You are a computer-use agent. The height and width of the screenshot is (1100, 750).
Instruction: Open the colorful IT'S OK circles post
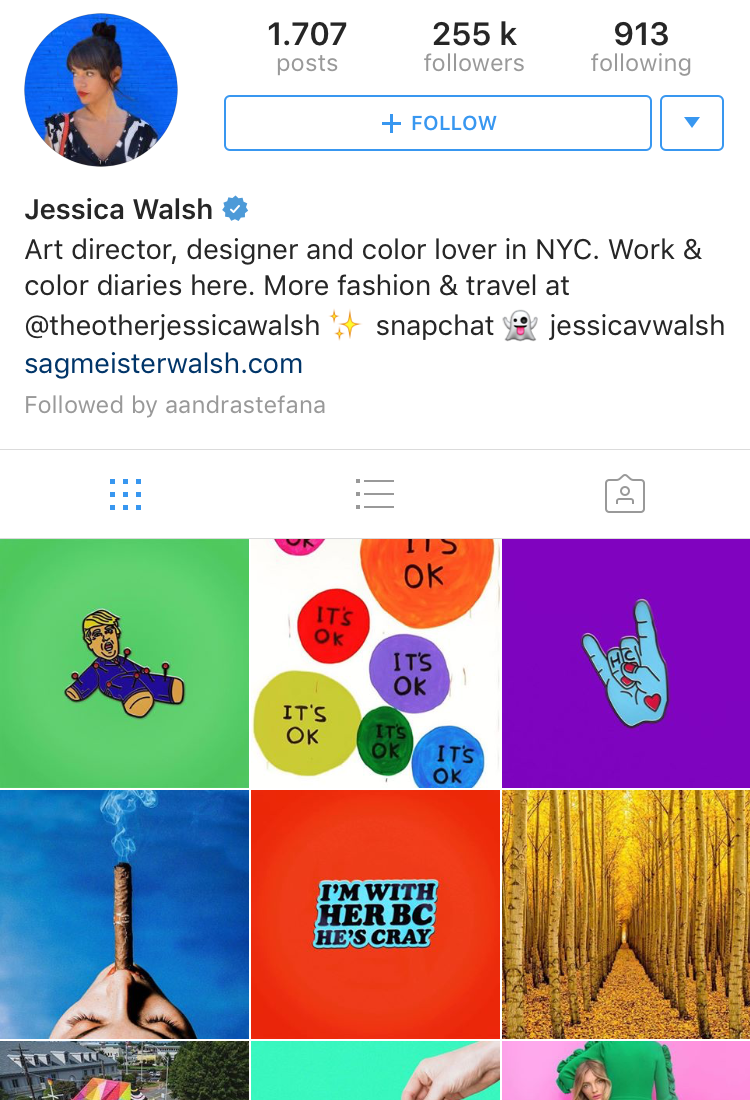point(375,663)
